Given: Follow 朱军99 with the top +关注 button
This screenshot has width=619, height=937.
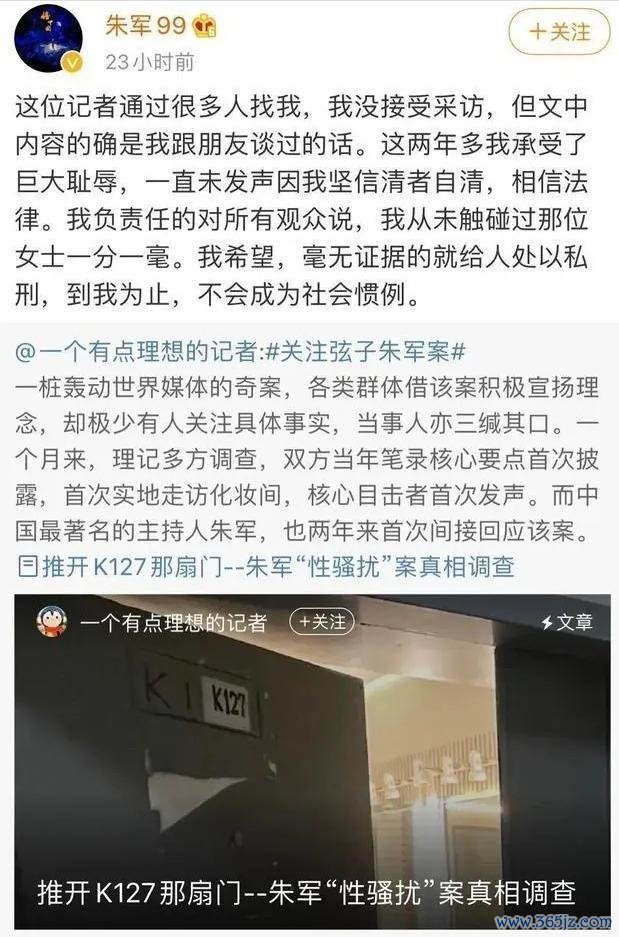Looking at the screenshot, I should (x=559, y=32).
